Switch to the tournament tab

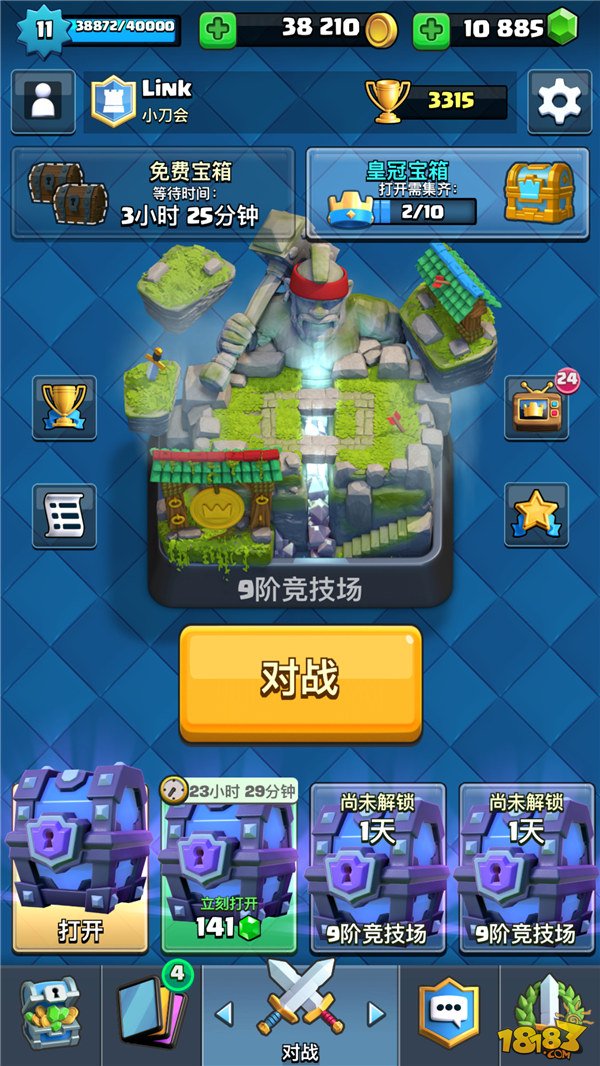(x=549, y=1014)
